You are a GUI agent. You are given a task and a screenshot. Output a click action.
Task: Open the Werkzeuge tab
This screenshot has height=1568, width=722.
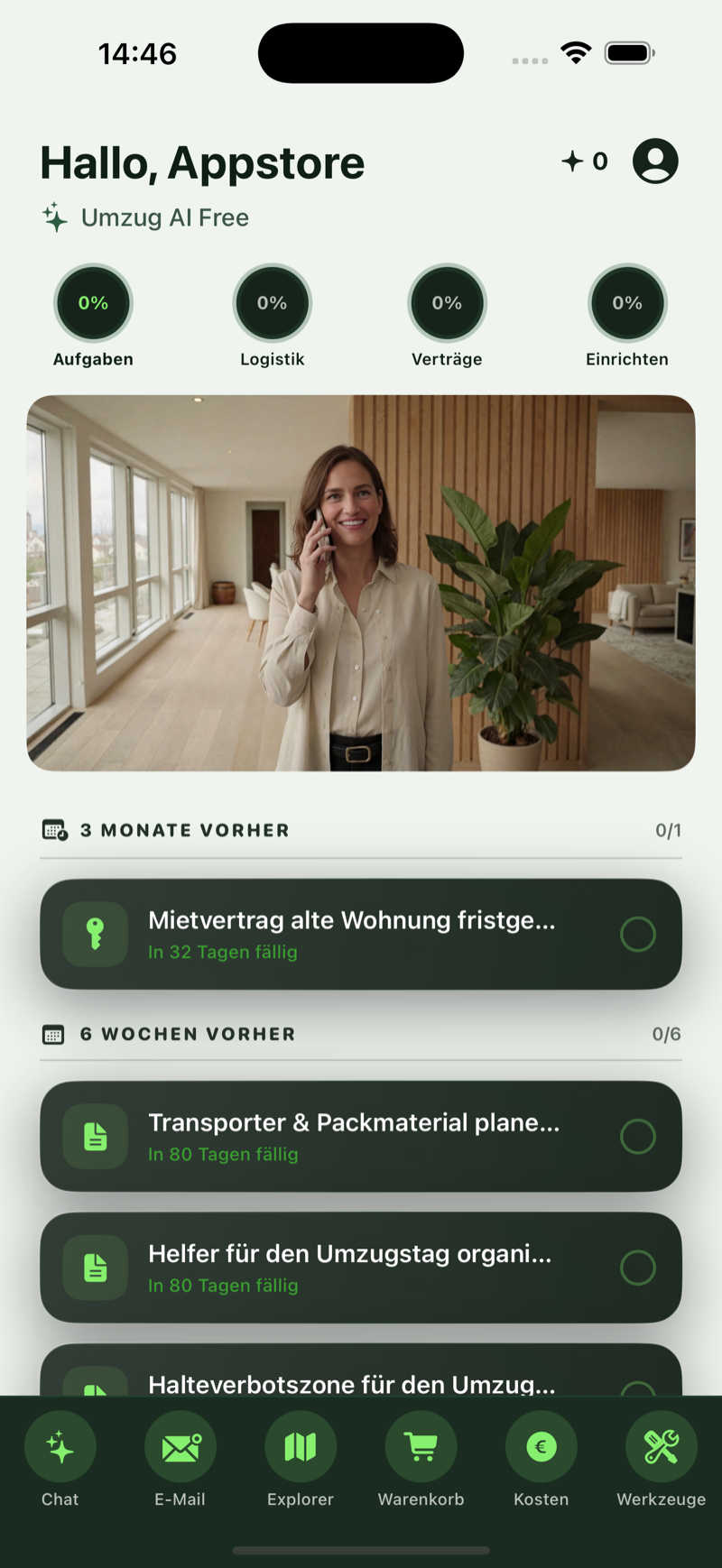click(661, 1459)
